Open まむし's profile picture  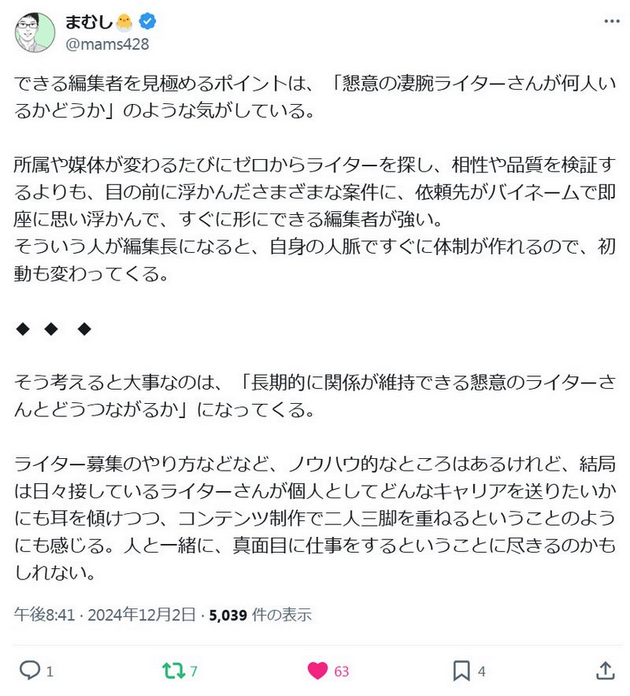pyautogui.click(x=35, y=34)
